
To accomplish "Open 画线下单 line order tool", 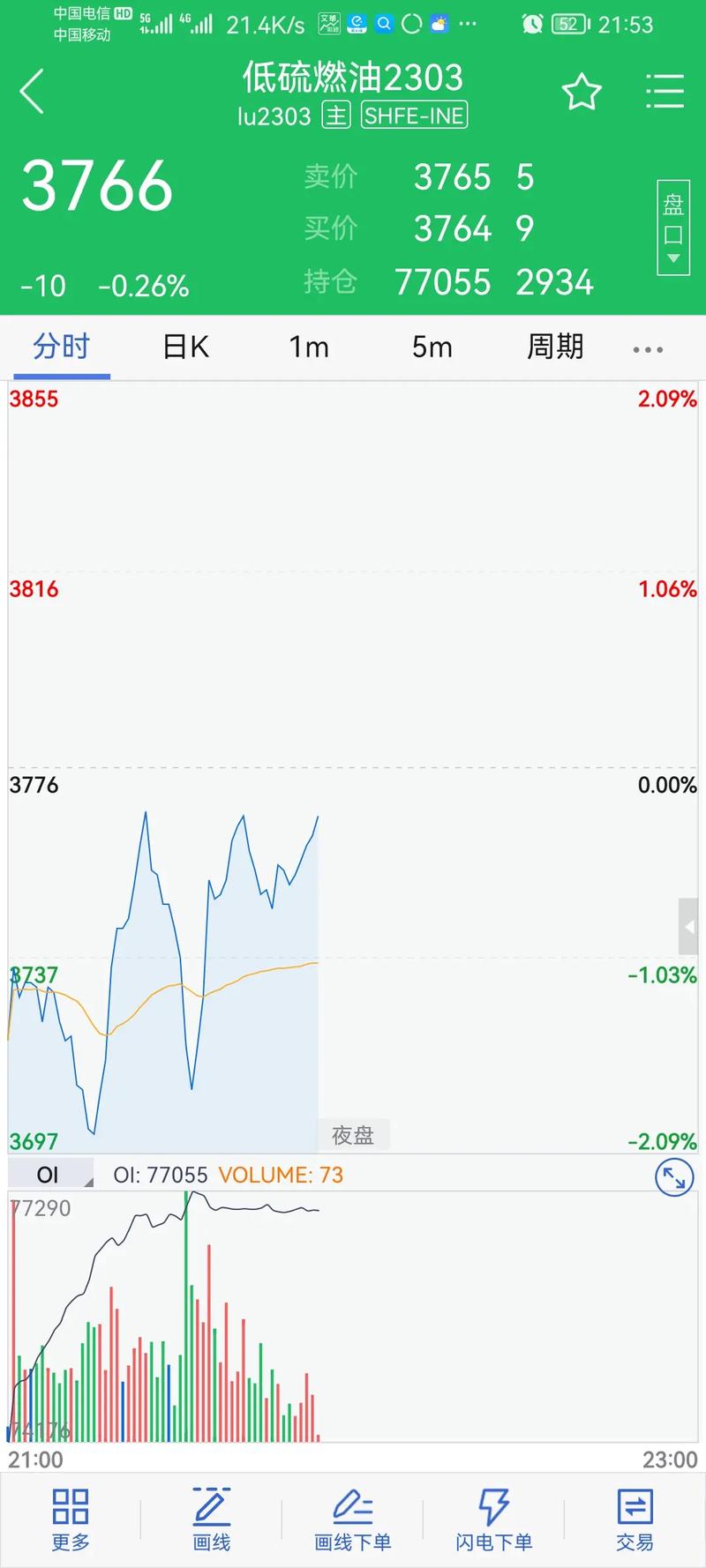I will tap(353, 1520).
